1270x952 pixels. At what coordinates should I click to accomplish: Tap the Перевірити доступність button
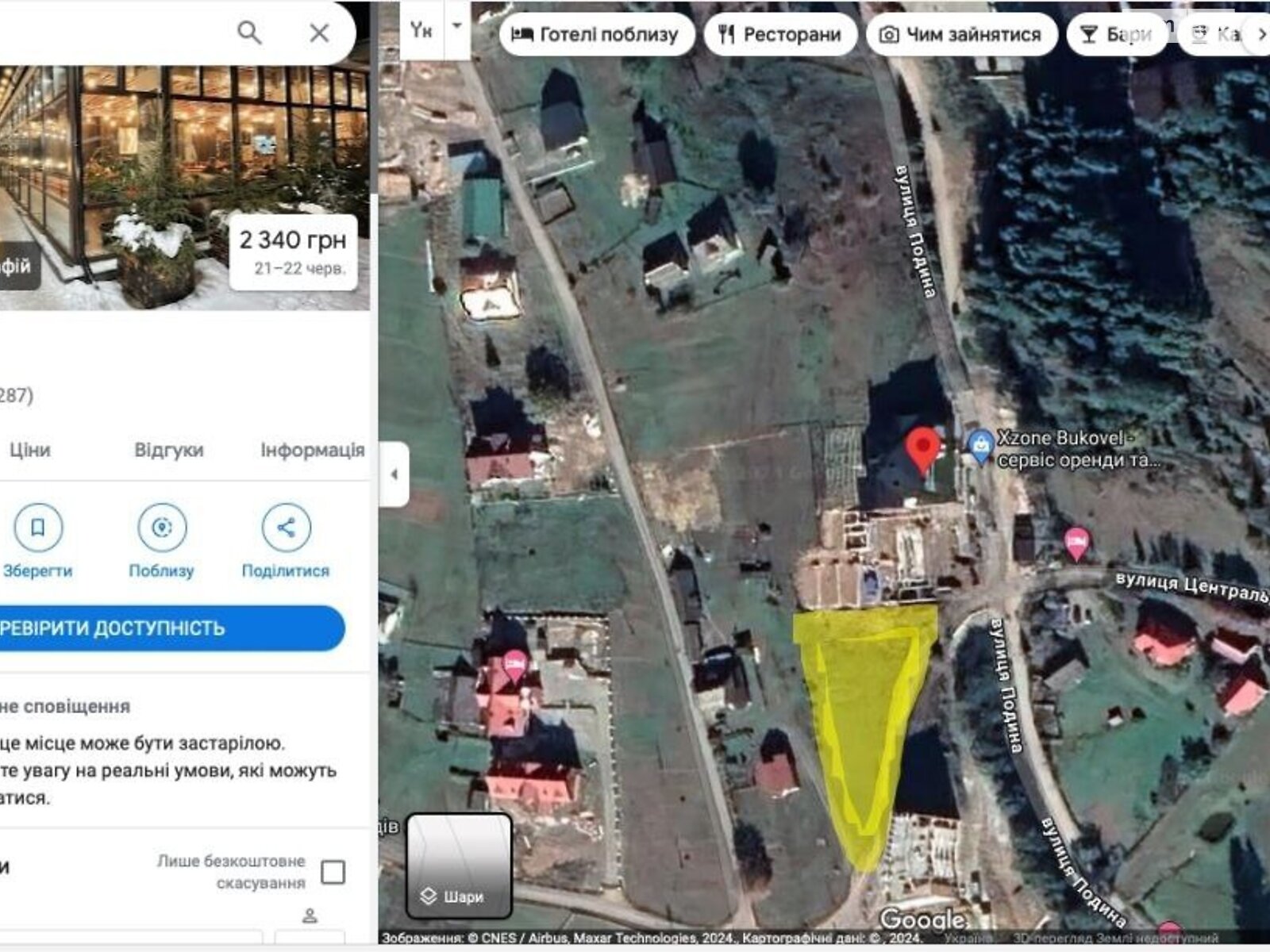(x=159, y=628)
